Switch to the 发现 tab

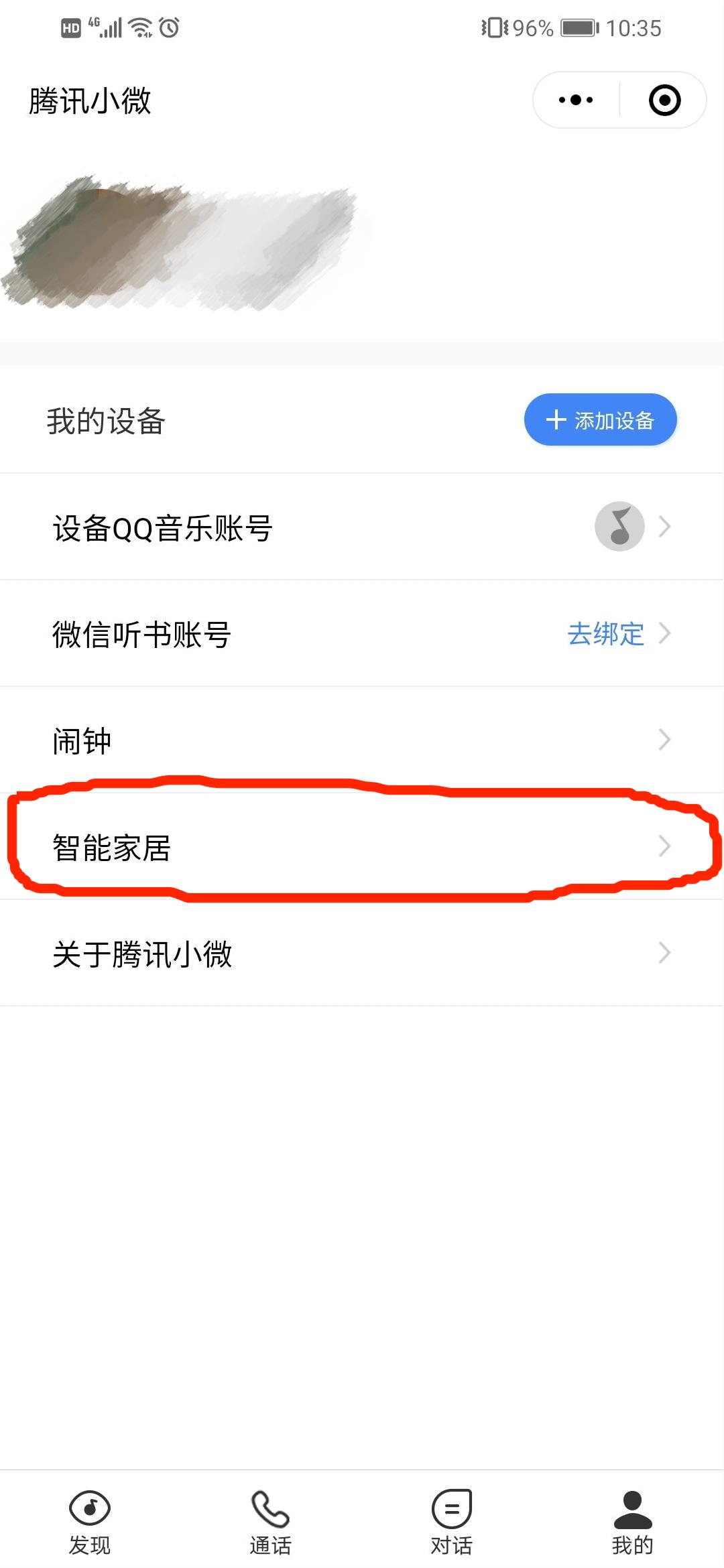90,1520
